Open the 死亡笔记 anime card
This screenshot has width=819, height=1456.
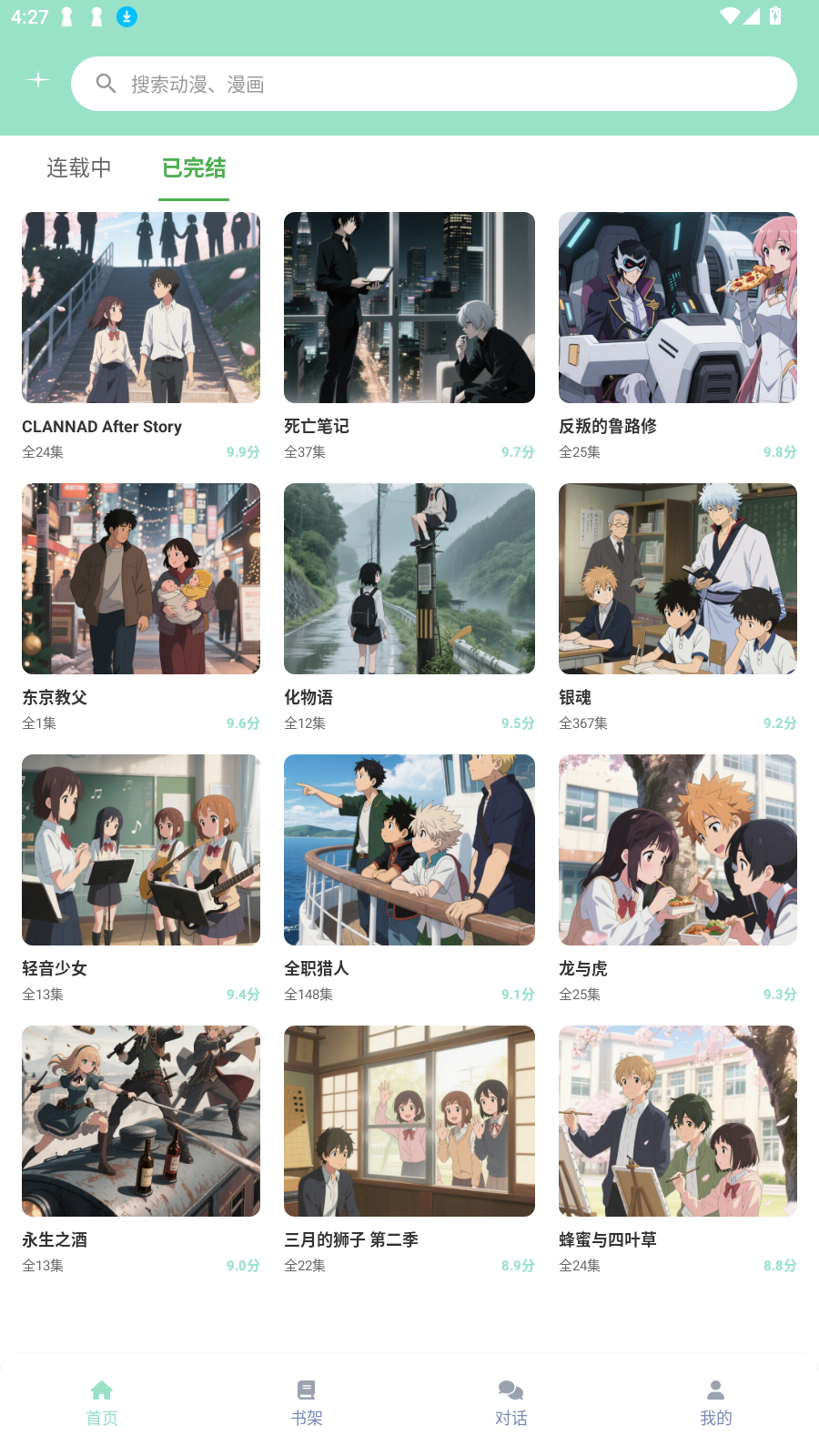(409, 308)
